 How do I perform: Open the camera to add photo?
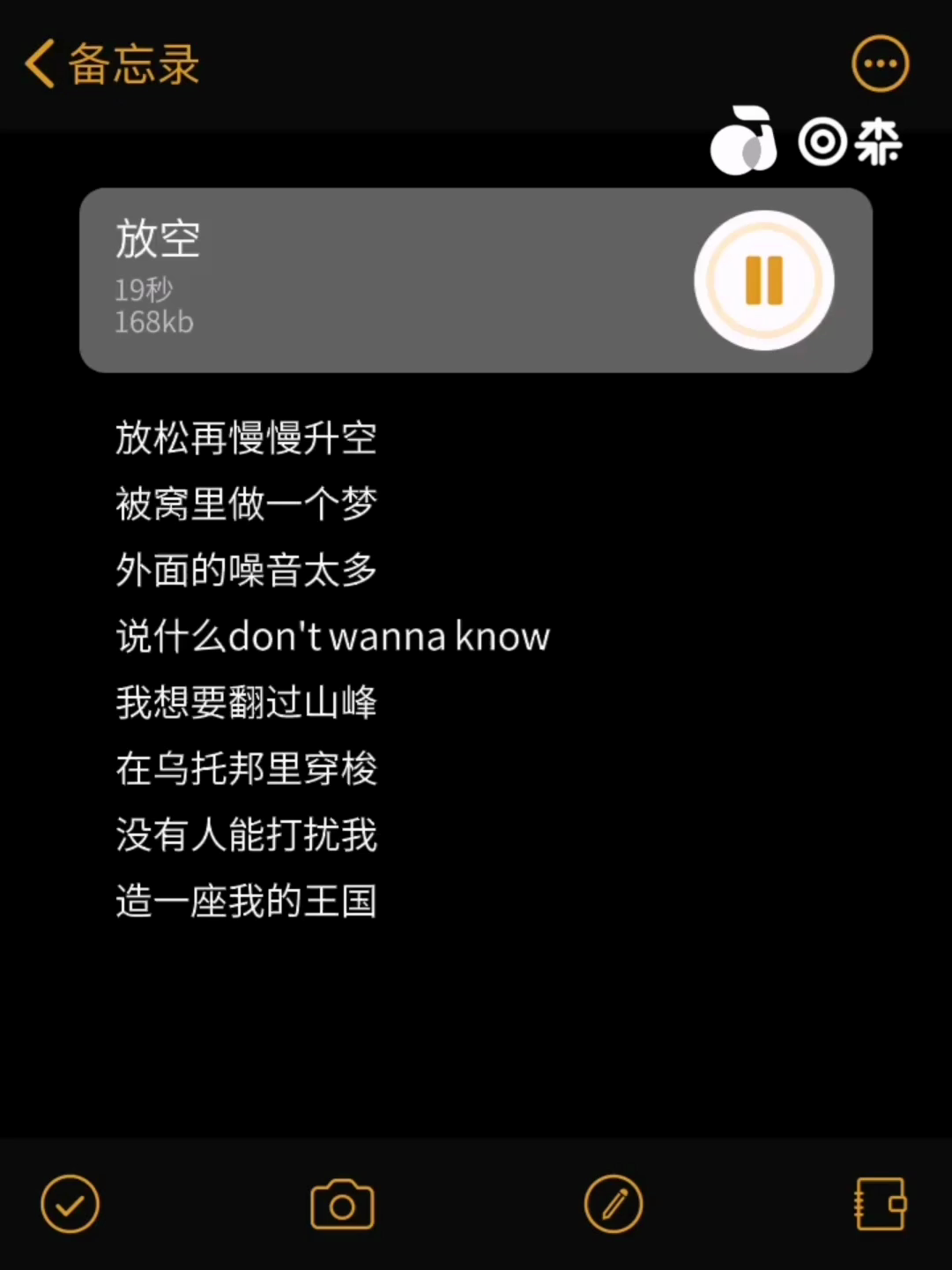(x=342, y=1205)
